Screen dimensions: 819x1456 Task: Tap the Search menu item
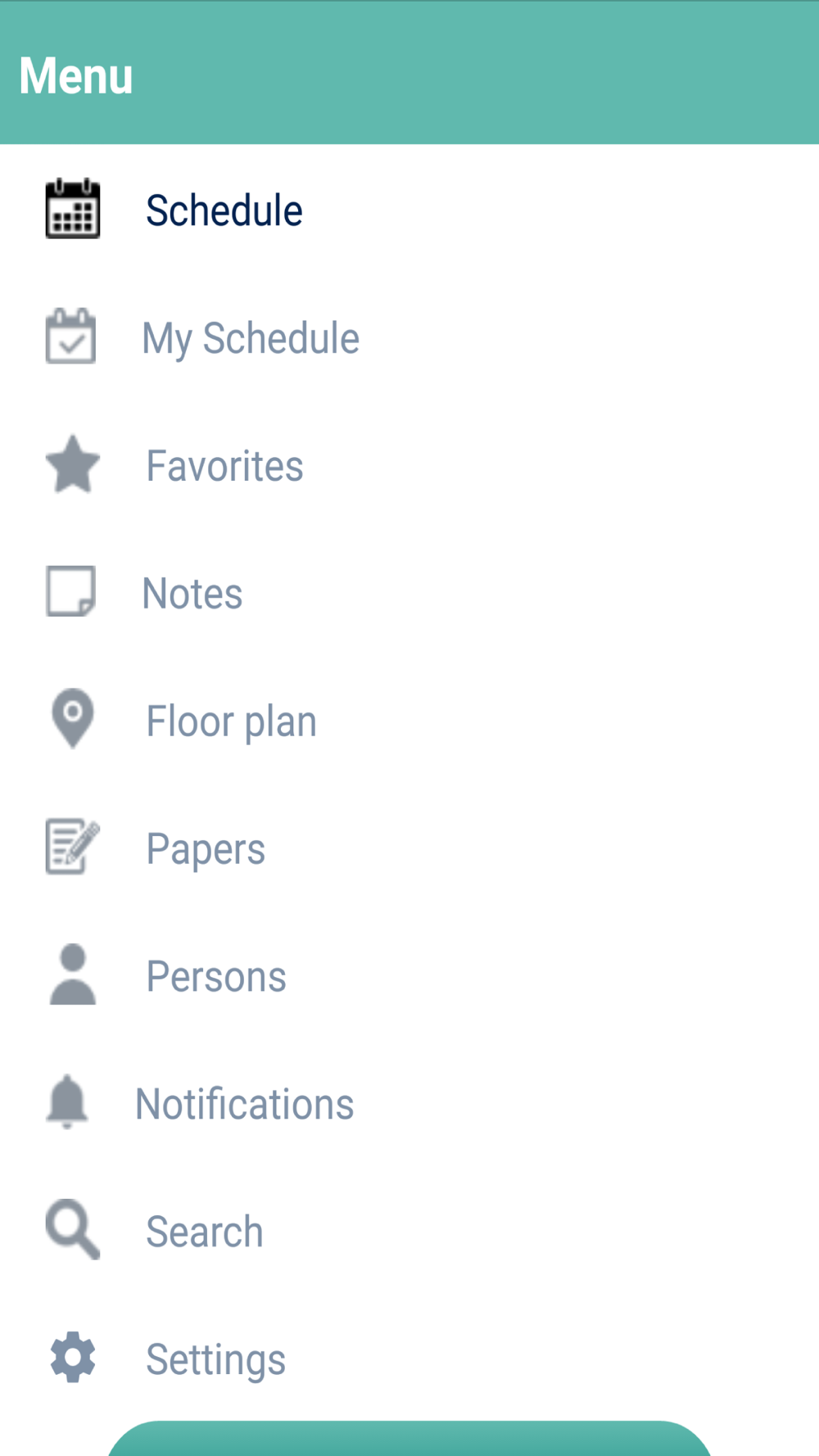[x=205, y=1232]
